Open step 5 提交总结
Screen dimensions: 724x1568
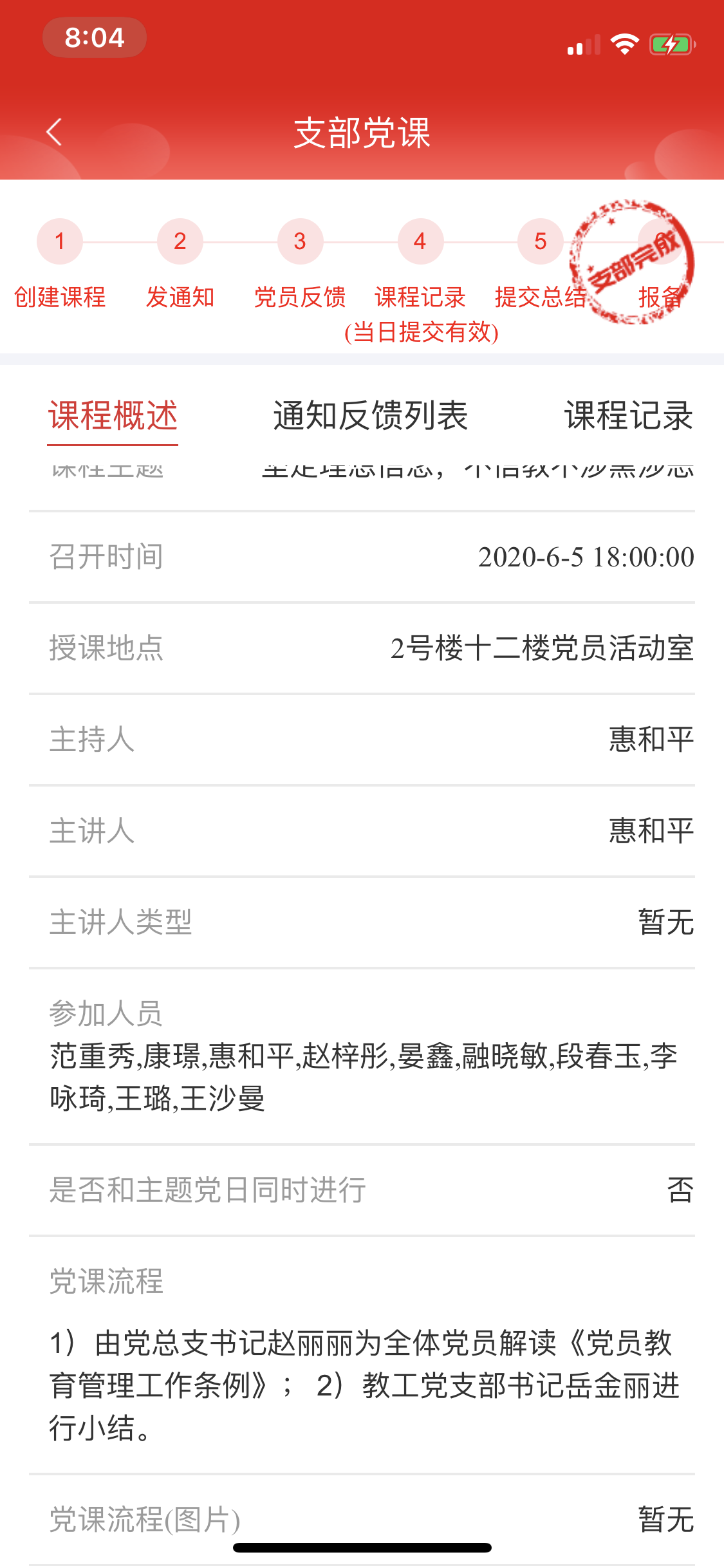tap(540, 243)
